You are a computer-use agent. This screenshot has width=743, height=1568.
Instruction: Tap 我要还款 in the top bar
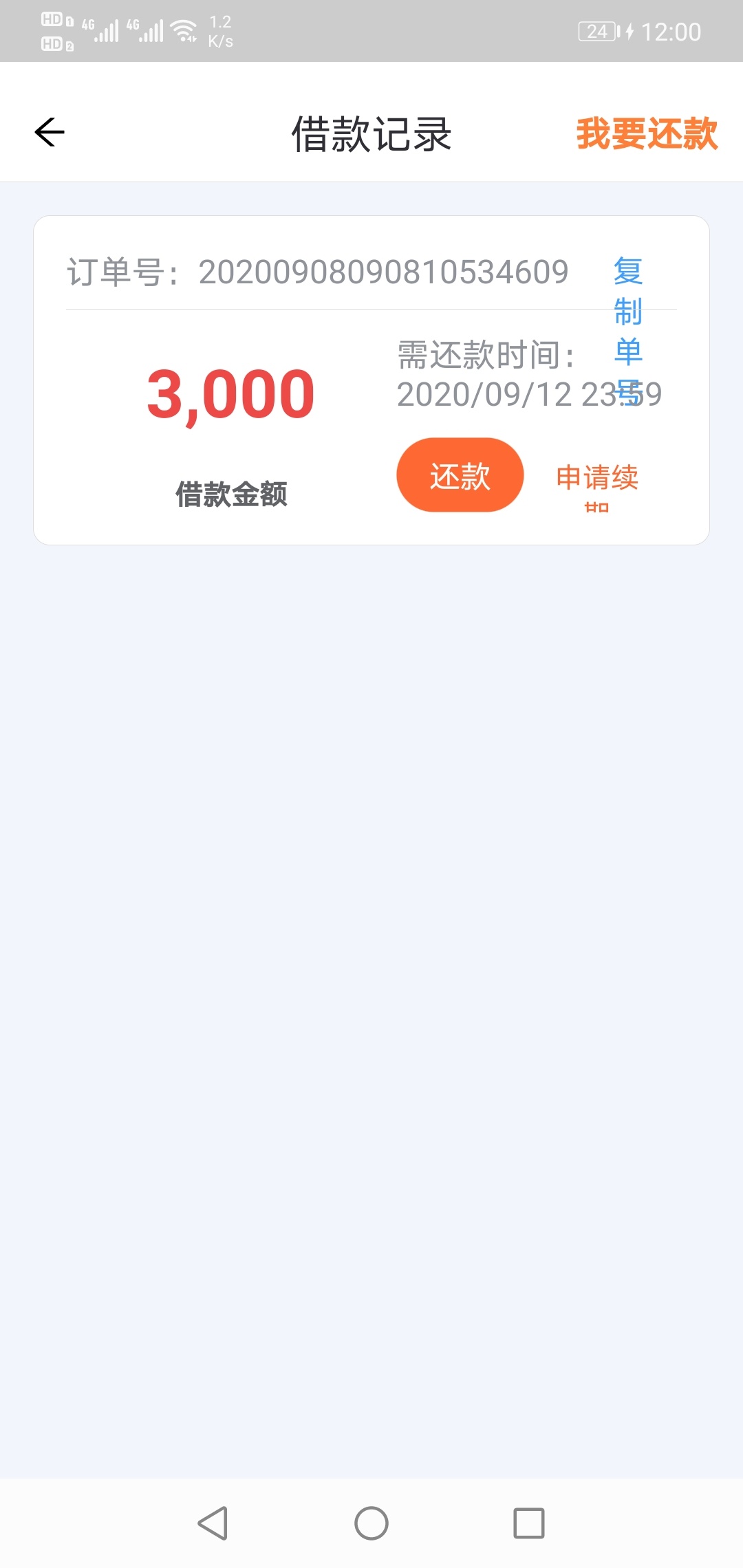tap(647, 133)
